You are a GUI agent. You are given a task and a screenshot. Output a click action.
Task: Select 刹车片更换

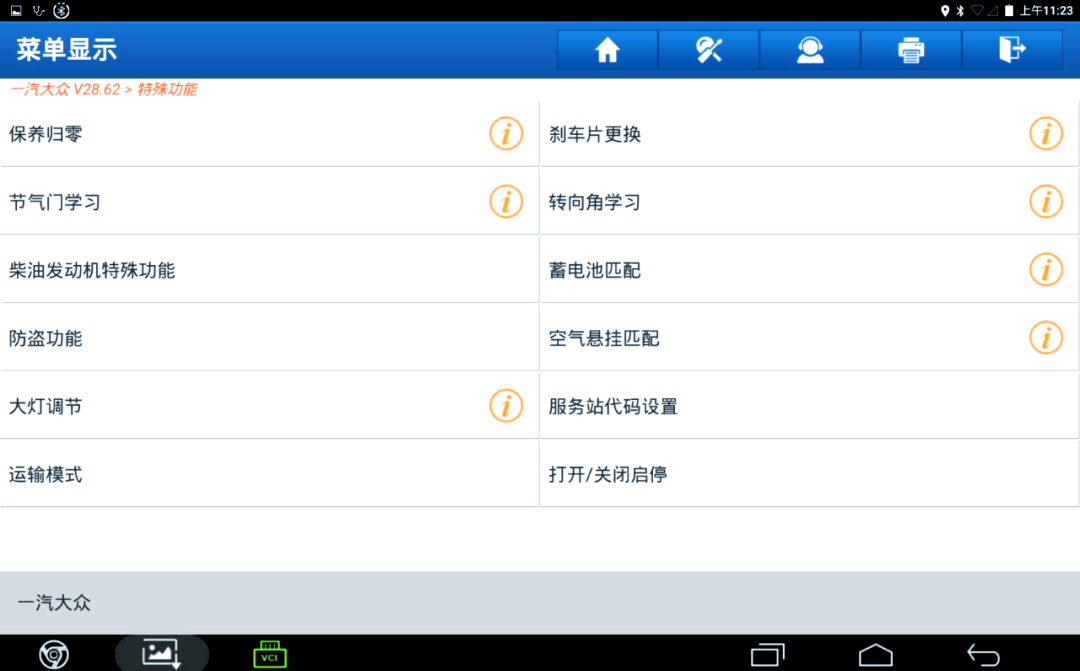(595, 134)
